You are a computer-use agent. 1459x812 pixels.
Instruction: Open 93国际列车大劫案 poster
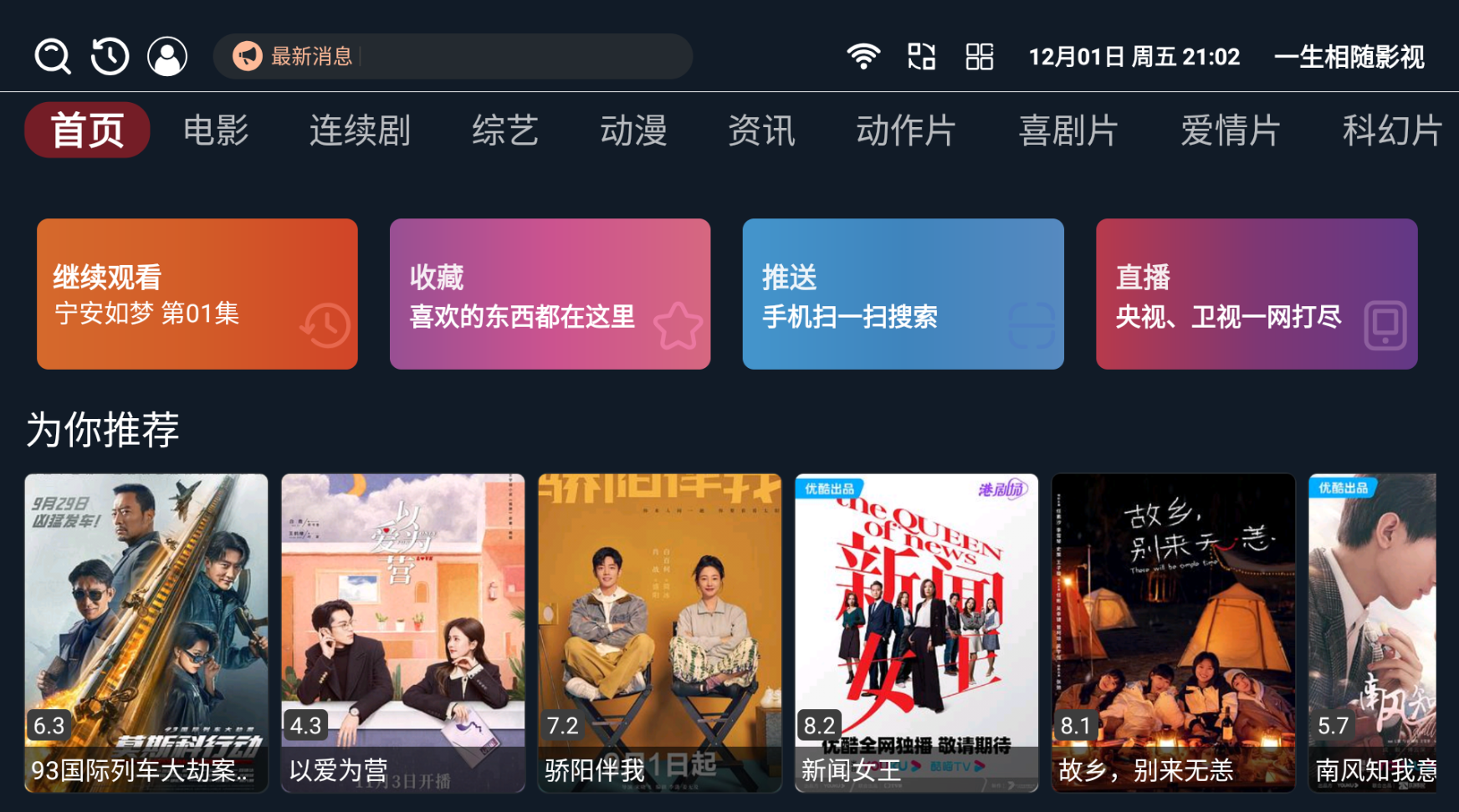[146, 632]
